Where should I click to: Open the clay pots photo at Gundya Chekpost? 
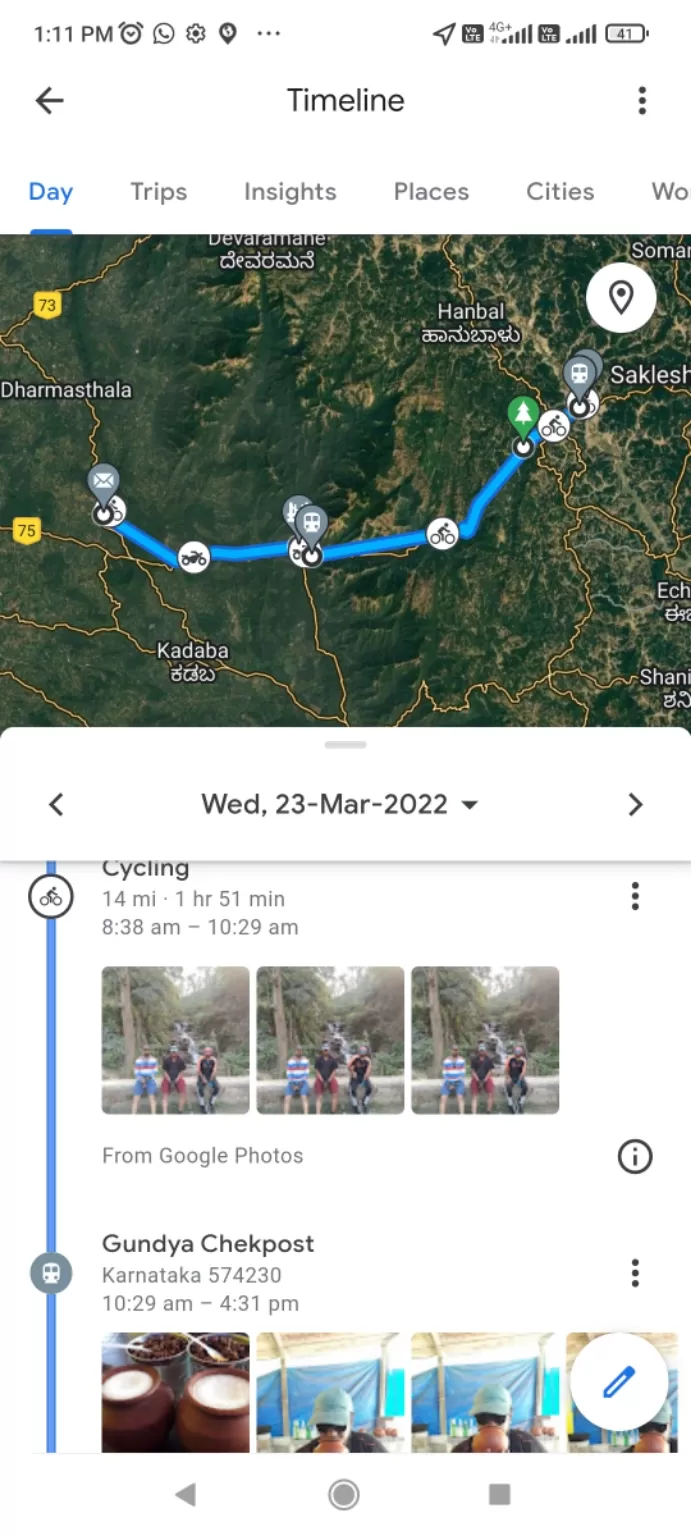coord(176,1392)
